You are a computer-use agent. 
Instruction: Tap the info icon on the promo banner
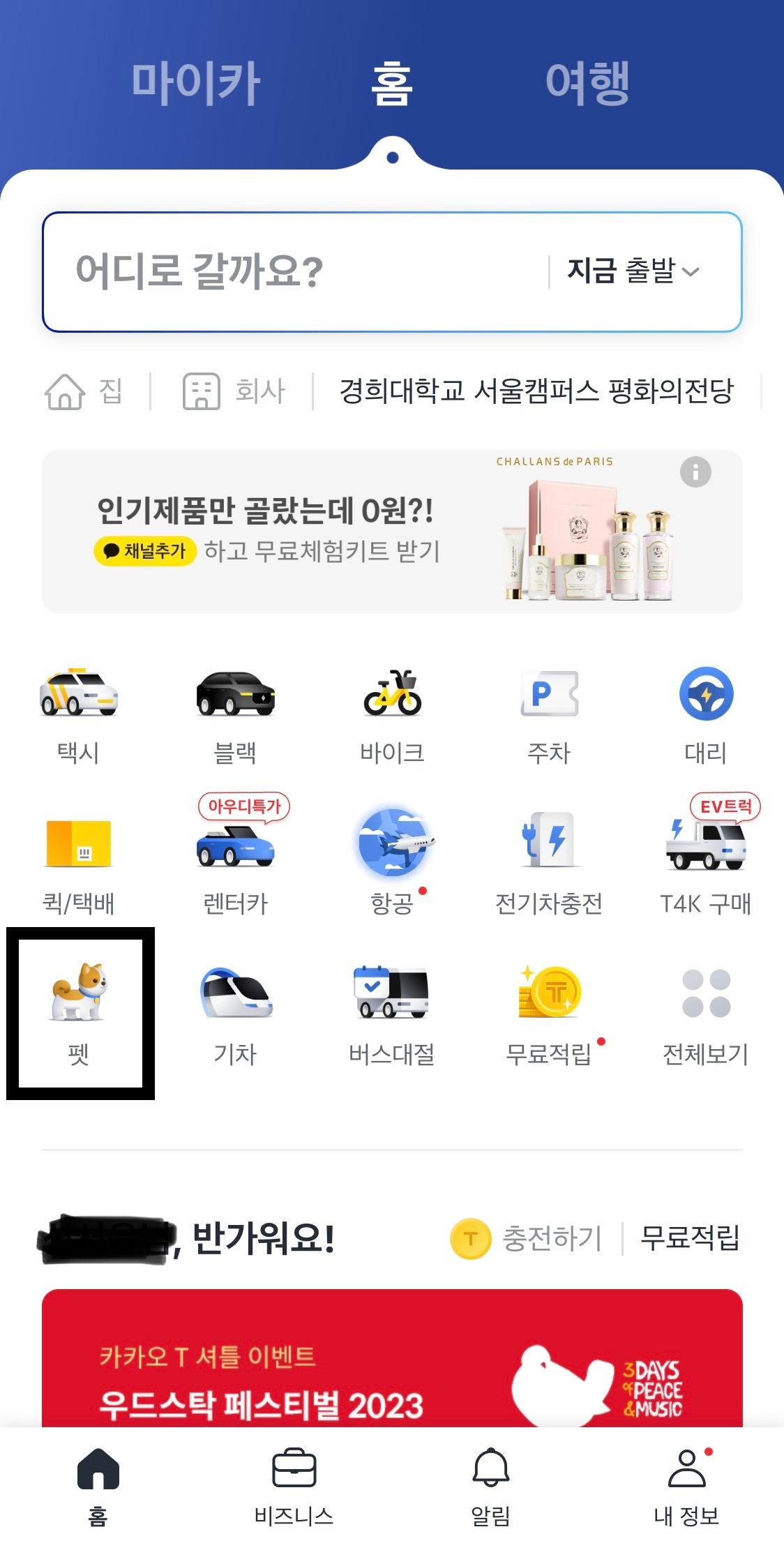pyautogui.click(x=694, y=472)
